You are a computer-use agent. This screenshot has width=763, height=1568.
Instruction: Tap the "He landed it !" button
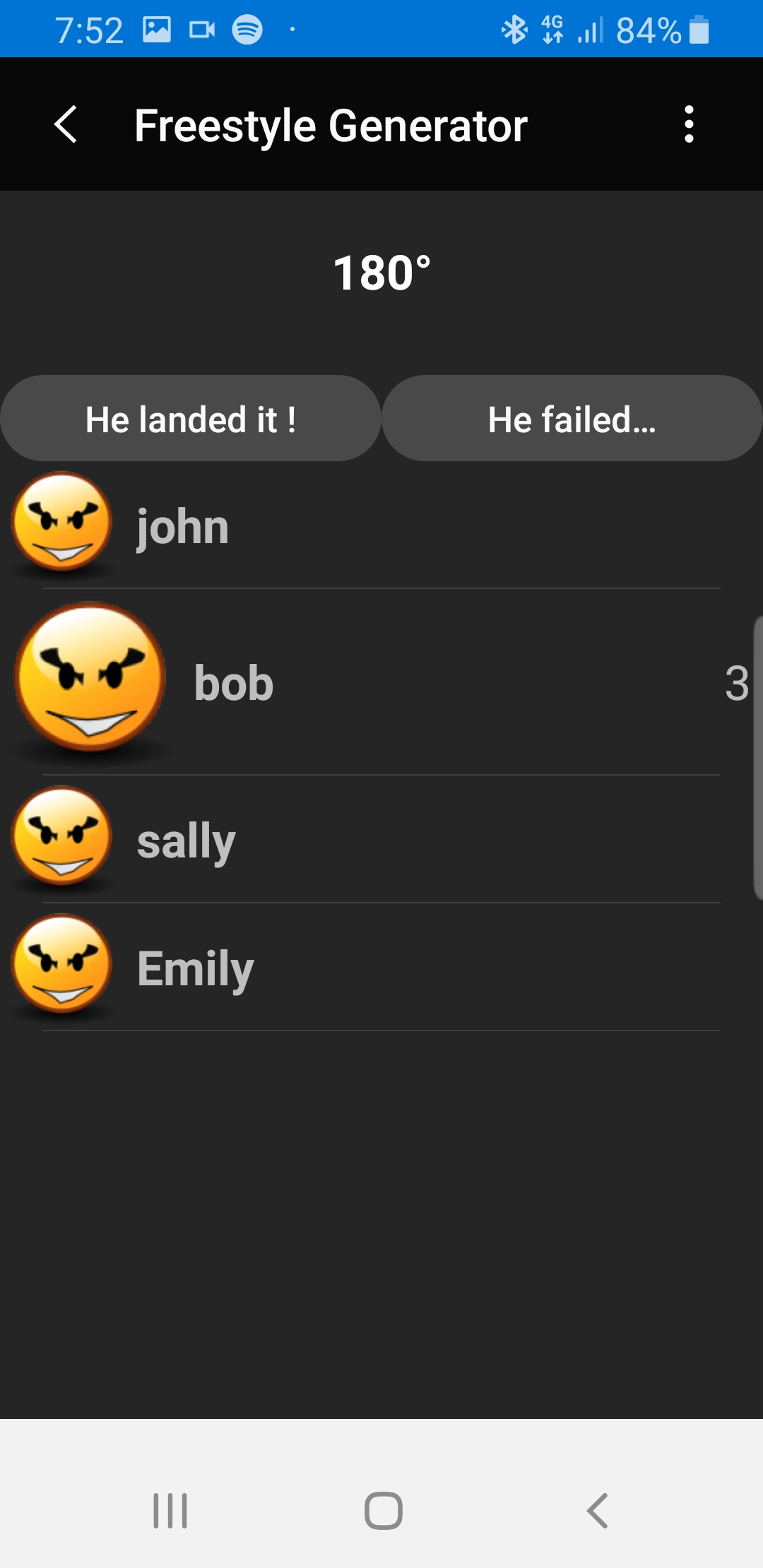pyautogui.click(x=191, y=419)
